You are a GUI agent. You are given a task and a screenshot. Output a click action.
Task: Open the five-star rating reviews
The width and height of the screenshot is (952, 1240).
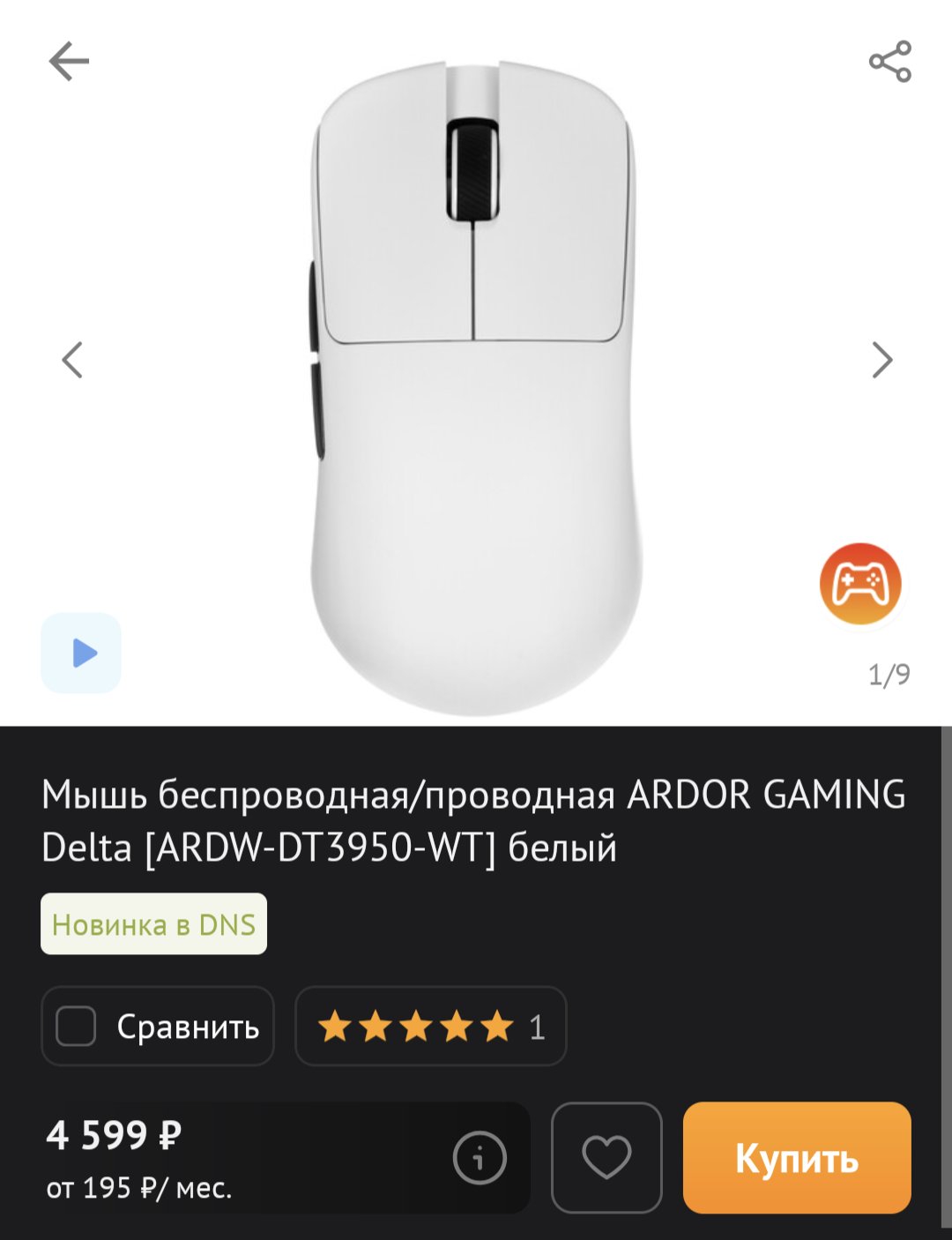[x=430, y=1027]
